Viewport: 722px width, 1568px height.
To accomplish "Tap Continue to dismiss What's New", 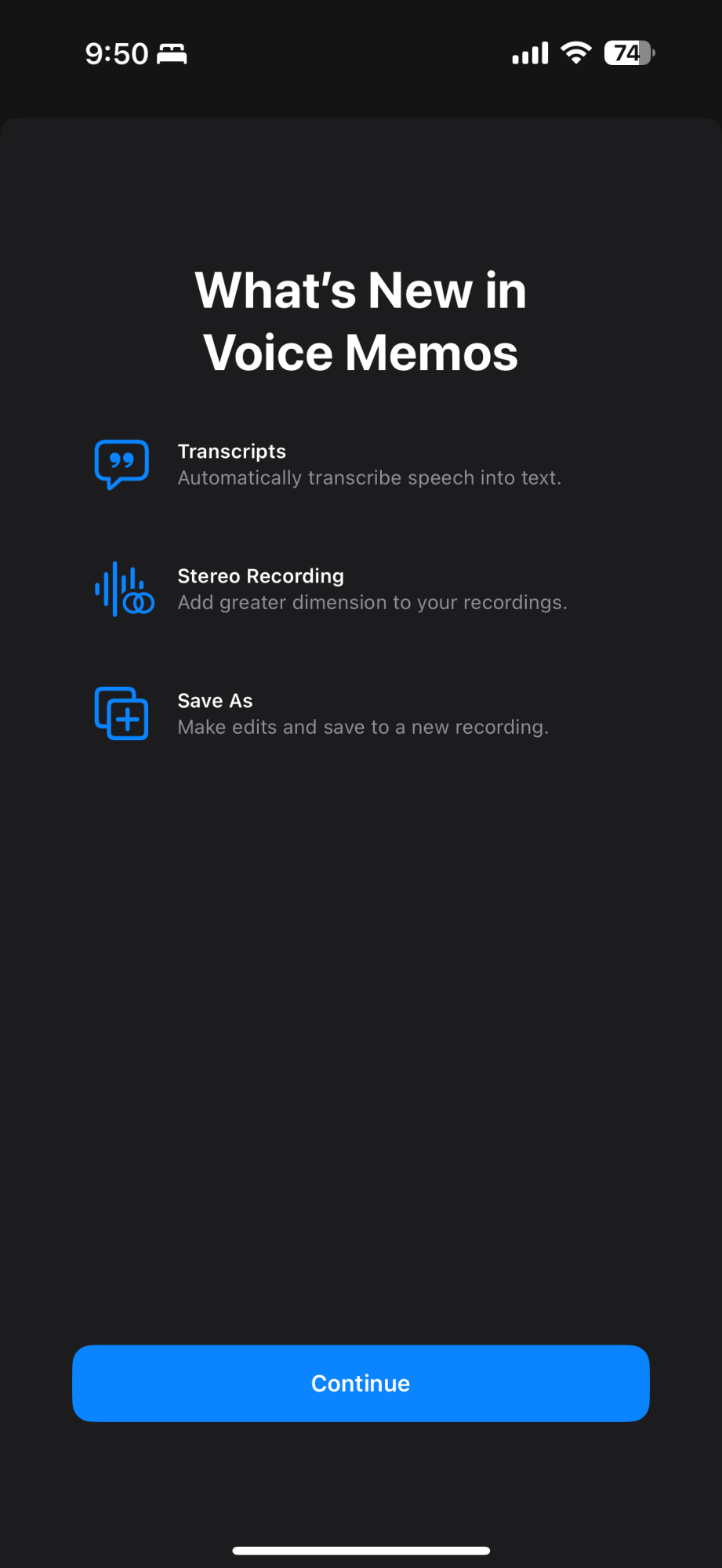I will click(361, 1383).
